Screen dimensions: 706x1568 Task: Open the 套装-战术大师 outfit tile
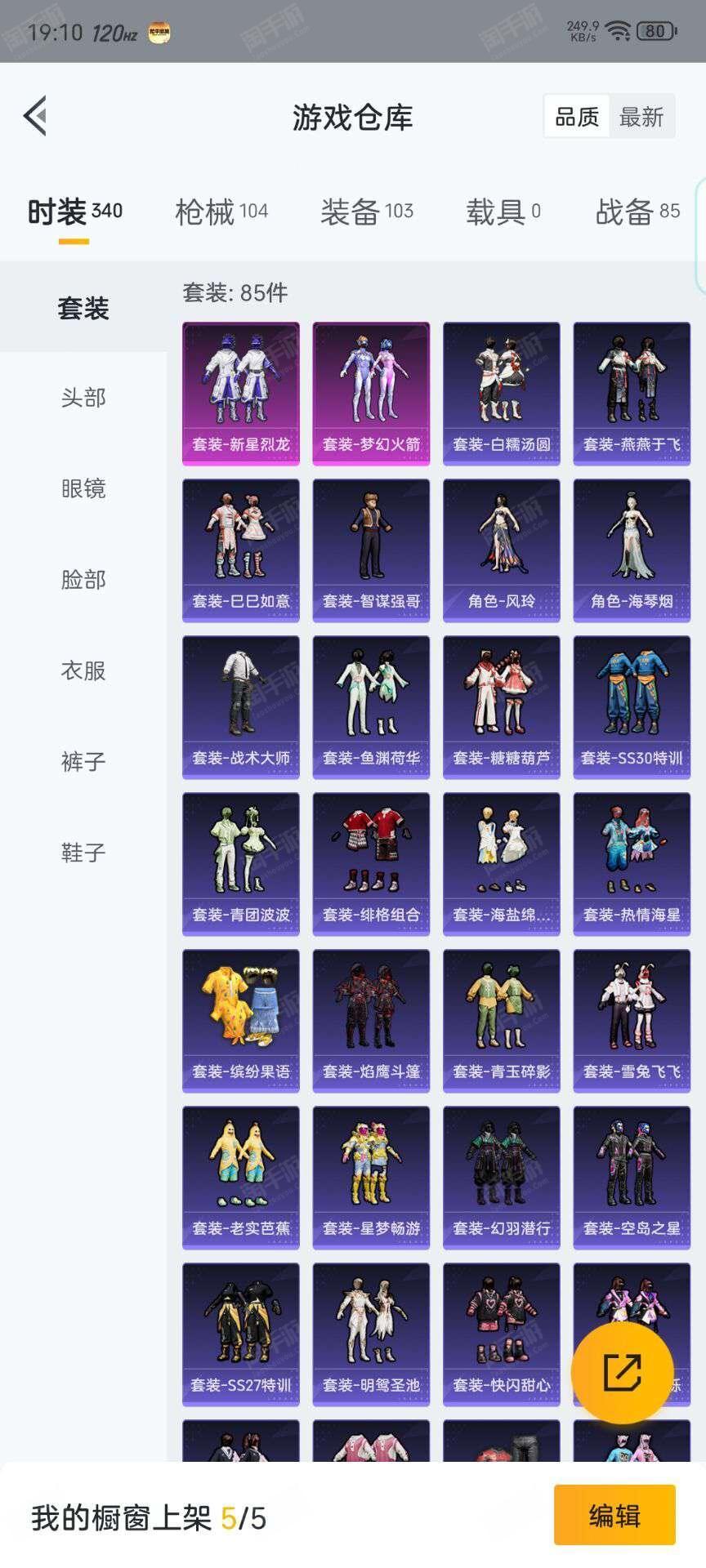point(241,707)
